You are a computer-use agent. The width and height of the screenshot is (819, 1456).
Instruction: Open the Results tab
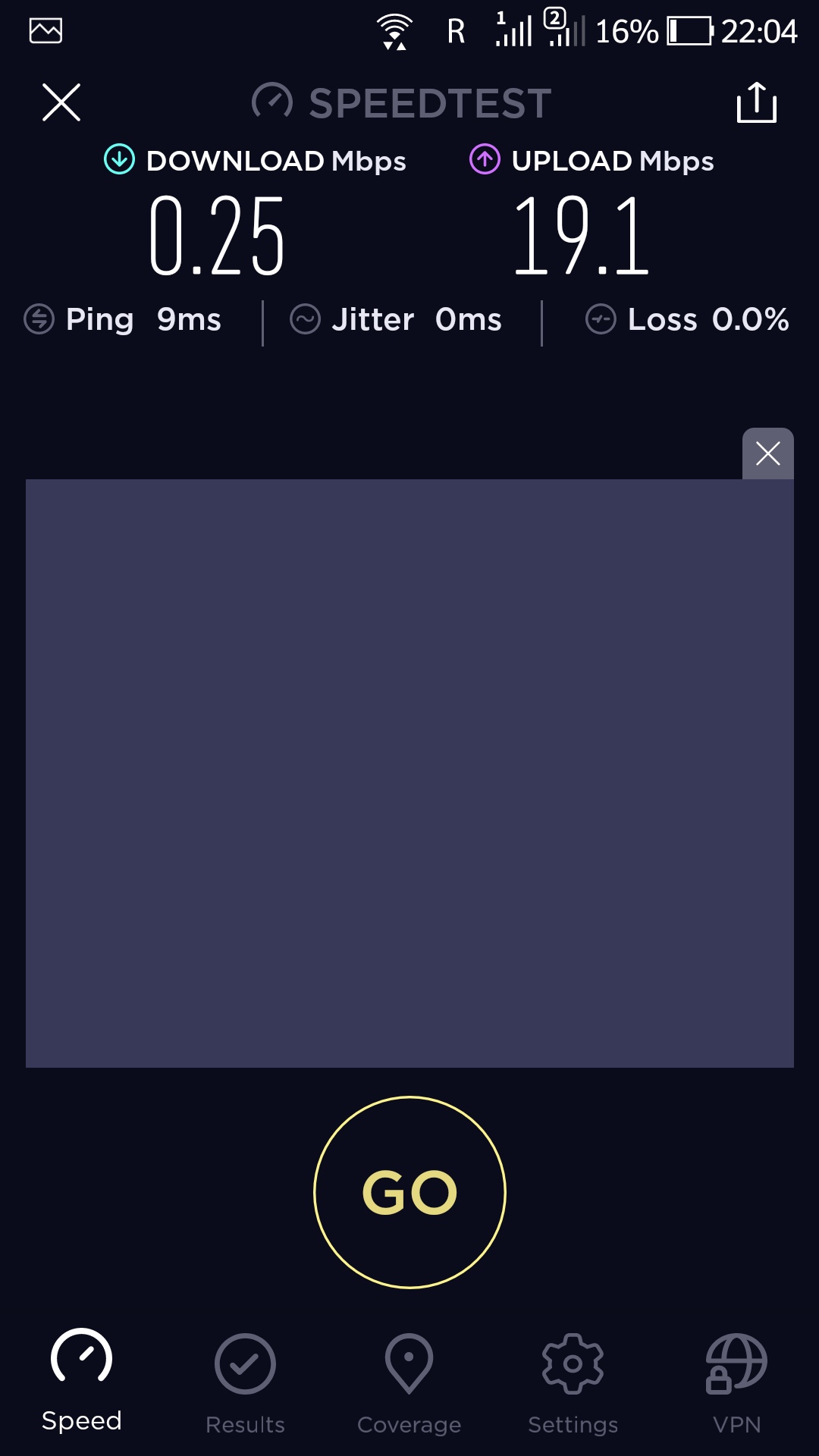[245, 1382]
